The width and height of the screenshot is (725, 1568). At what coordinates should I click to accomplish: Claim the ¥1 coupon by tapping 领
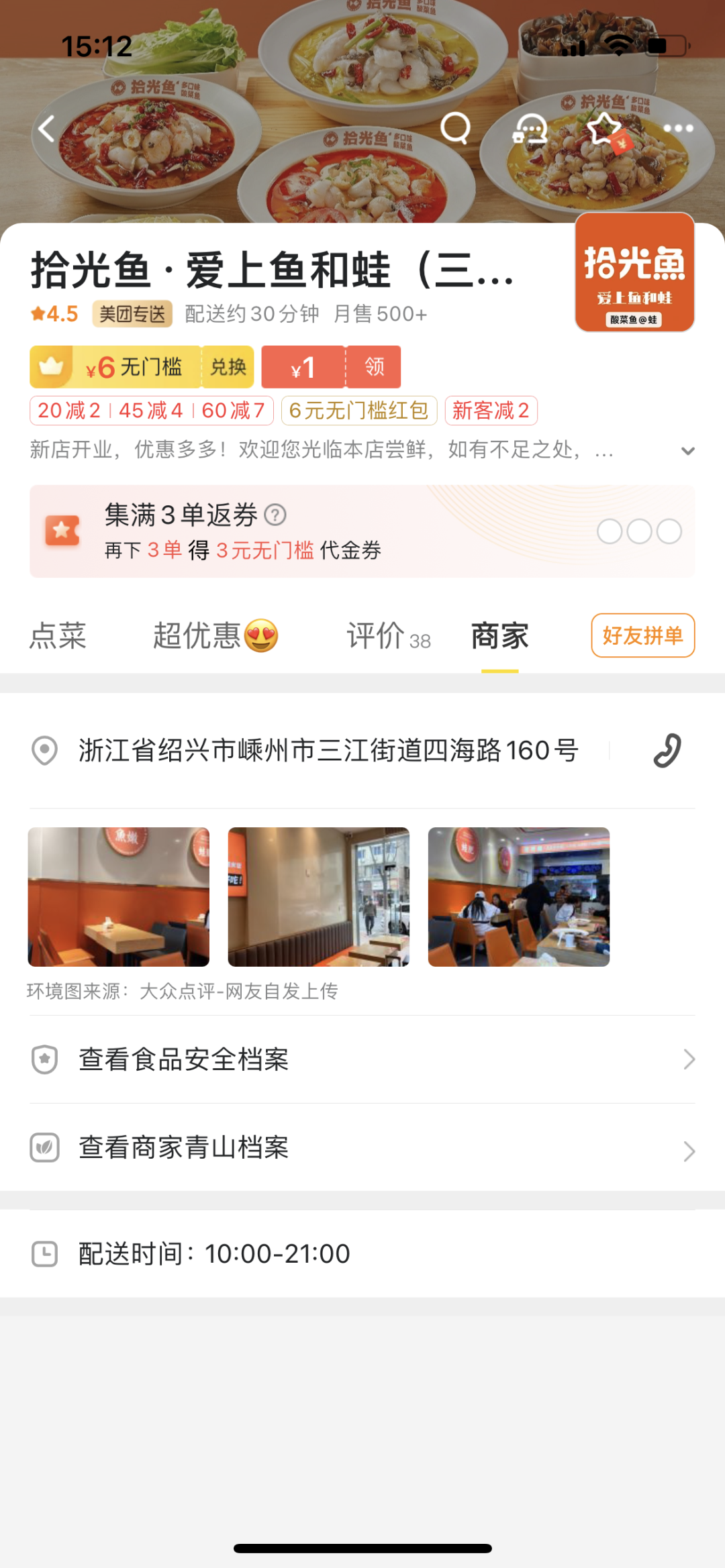tap(374, 367)
